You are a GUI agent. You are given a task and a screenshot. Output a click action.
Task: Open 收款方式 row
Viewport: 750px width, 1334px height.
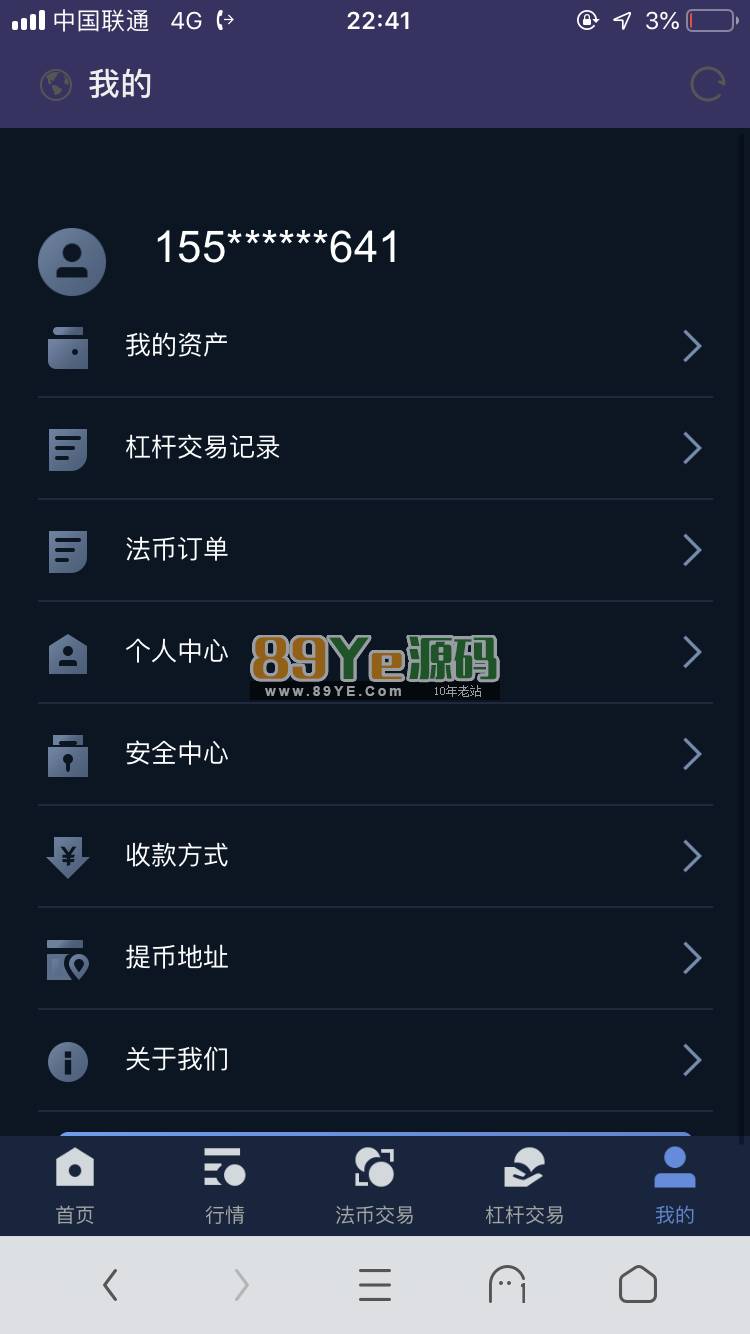(x=375, y=856)
